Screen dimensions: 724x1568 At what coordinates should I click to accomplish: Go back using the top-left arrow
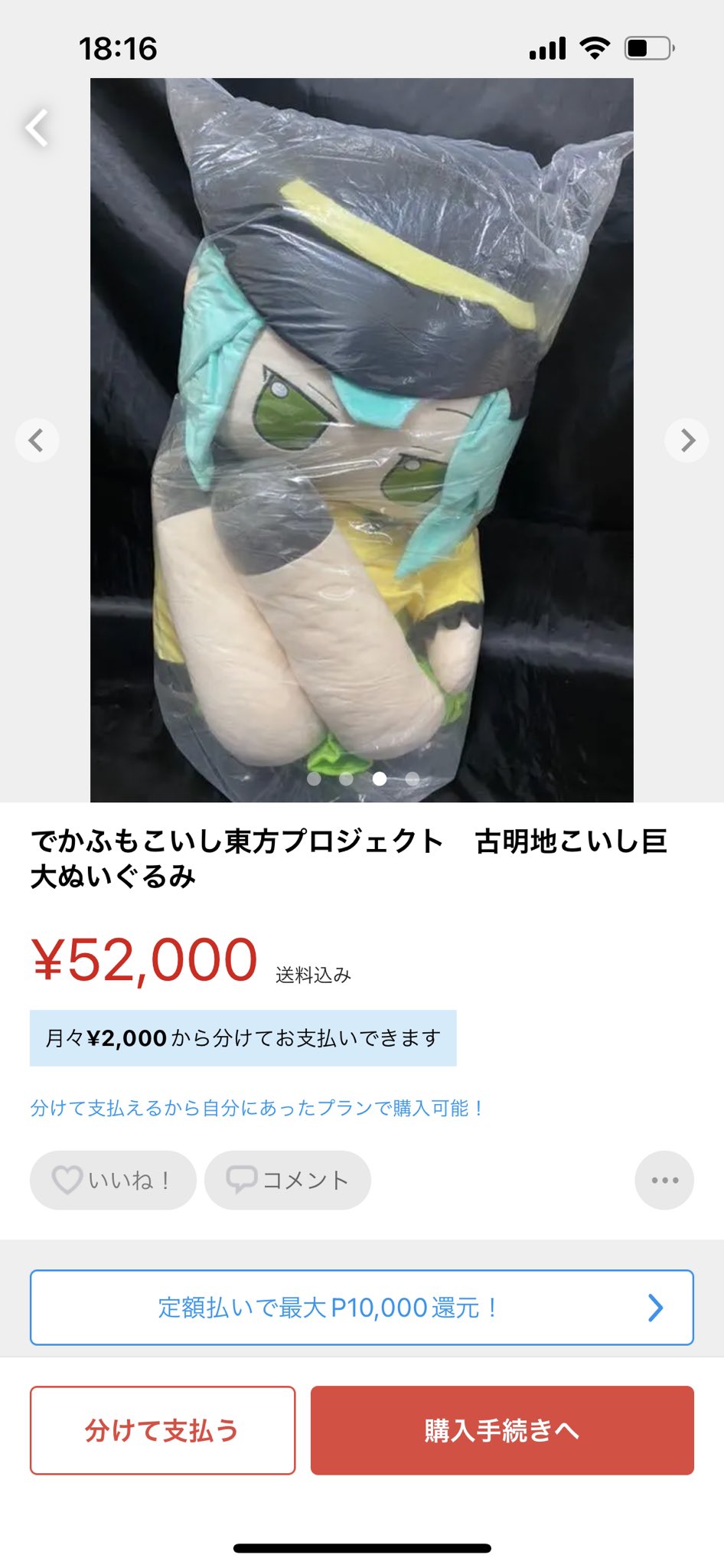[38, 127]
